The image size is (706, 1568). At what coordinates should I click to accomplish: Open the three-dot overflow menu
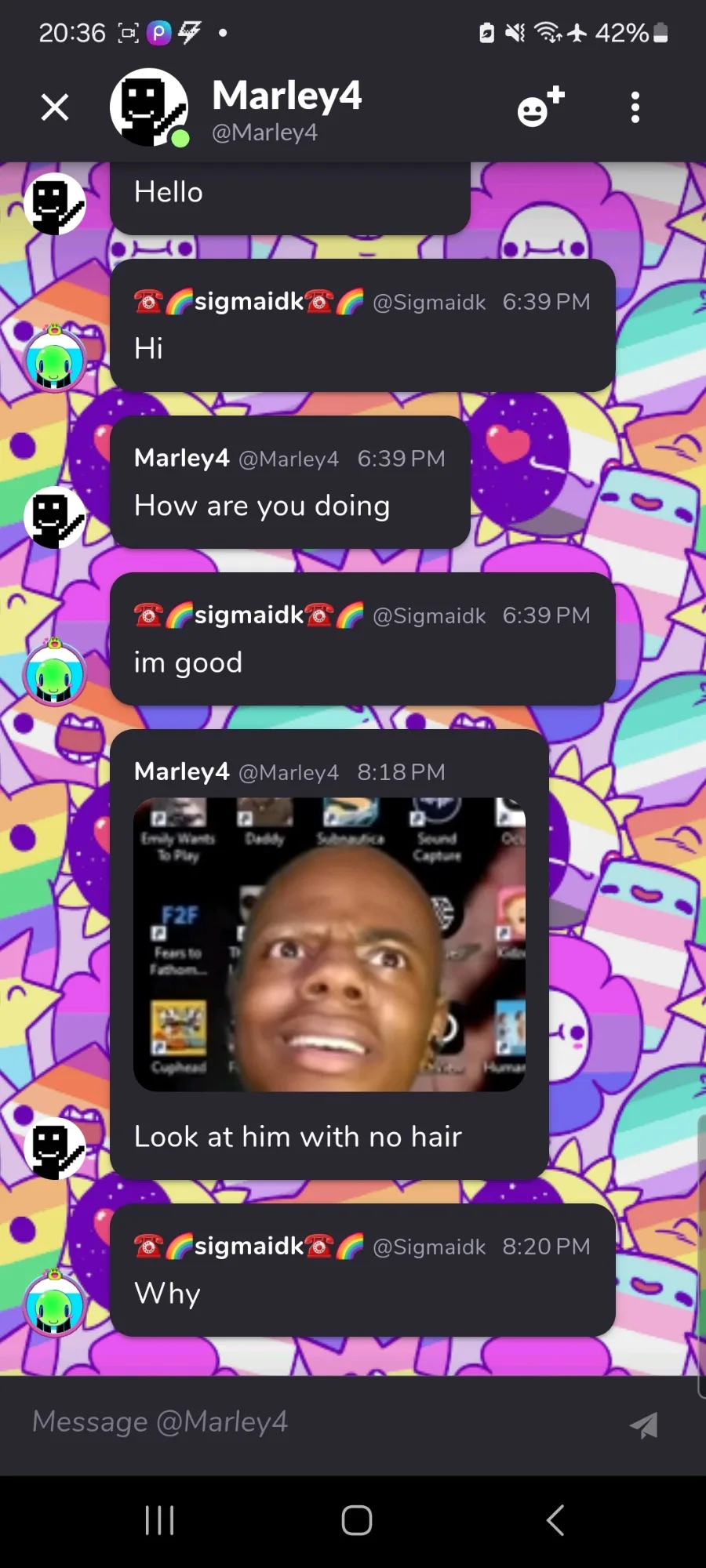(635, 107)
